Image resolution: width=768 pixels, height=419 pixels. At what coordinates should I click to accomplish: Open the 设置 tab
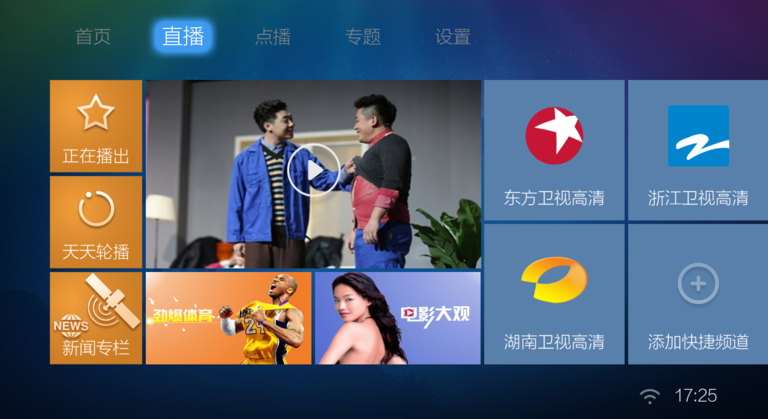(453, 37)
